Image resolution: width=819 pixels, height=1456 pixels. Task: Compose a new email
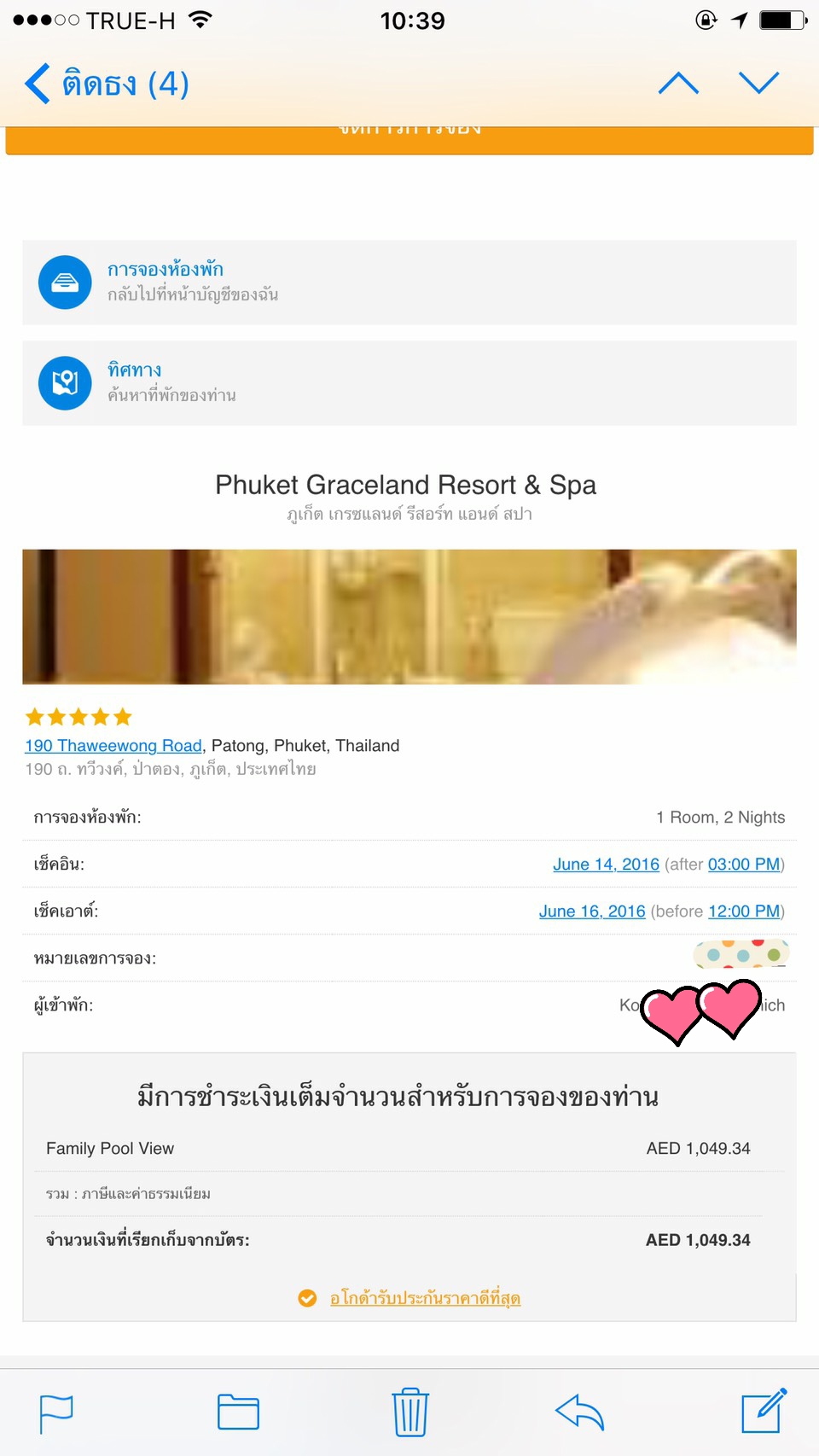(764, 1411)
